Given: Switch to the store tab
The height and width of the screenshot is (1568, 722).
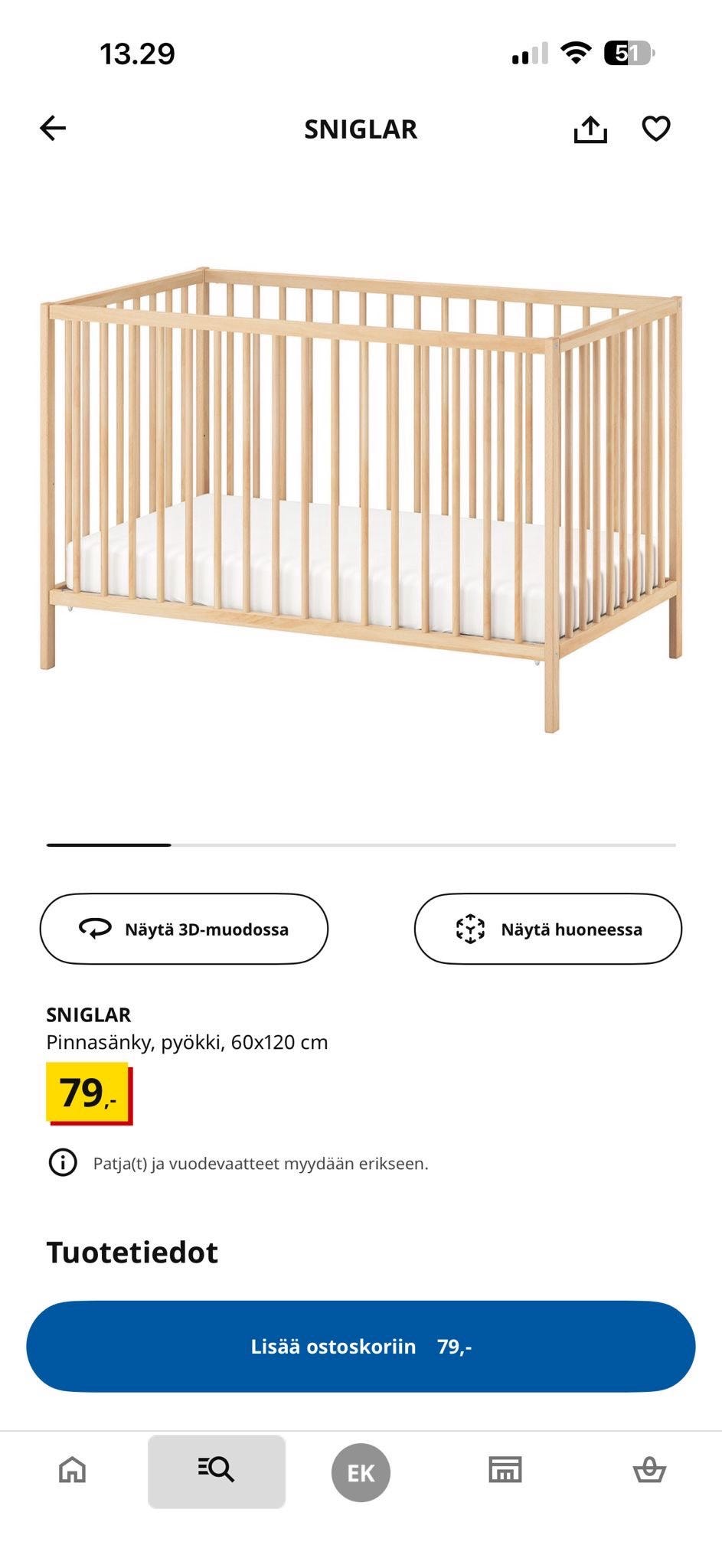Looking at the screenshot, I should 505,1471.
